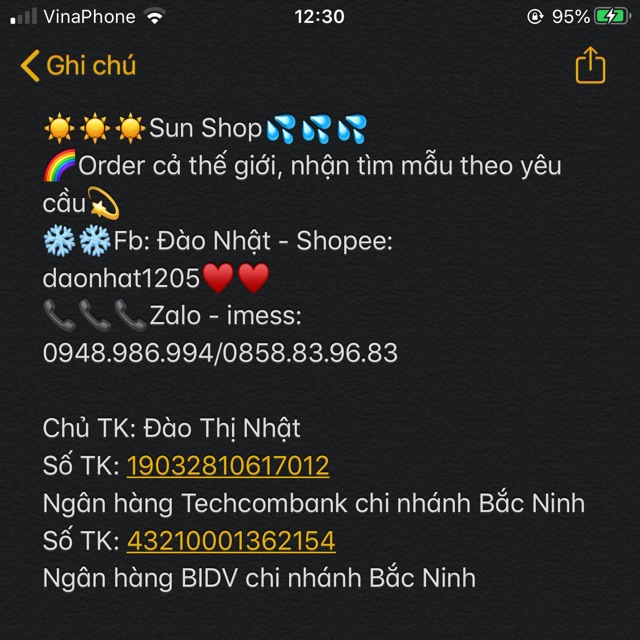Go back to Ghi chú list
Viewport: 640px width, 640px height.
(x=77, y=66)
